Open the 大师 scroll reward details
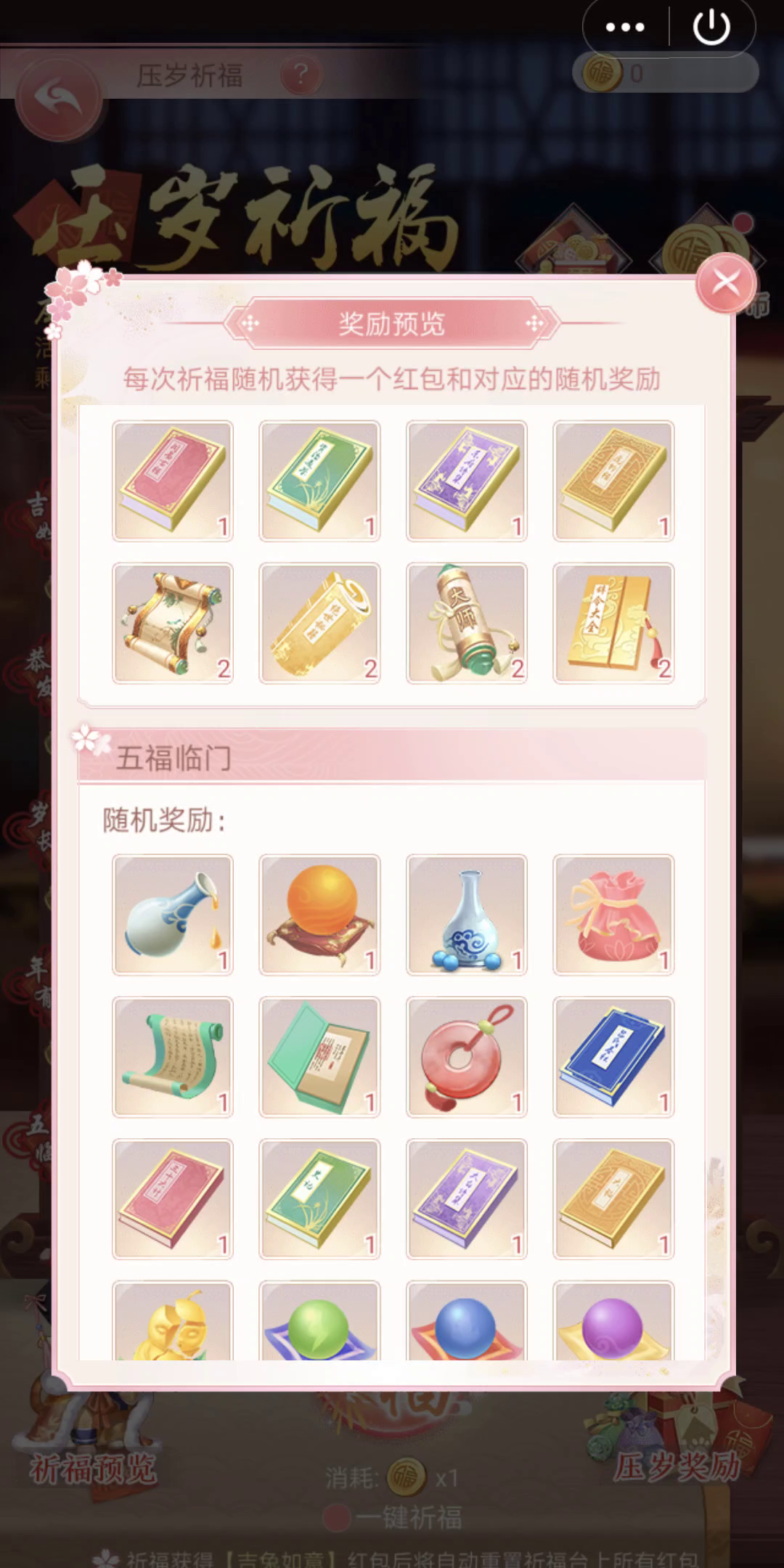This screenshot has height=1568, width=784. coord(467,623)
